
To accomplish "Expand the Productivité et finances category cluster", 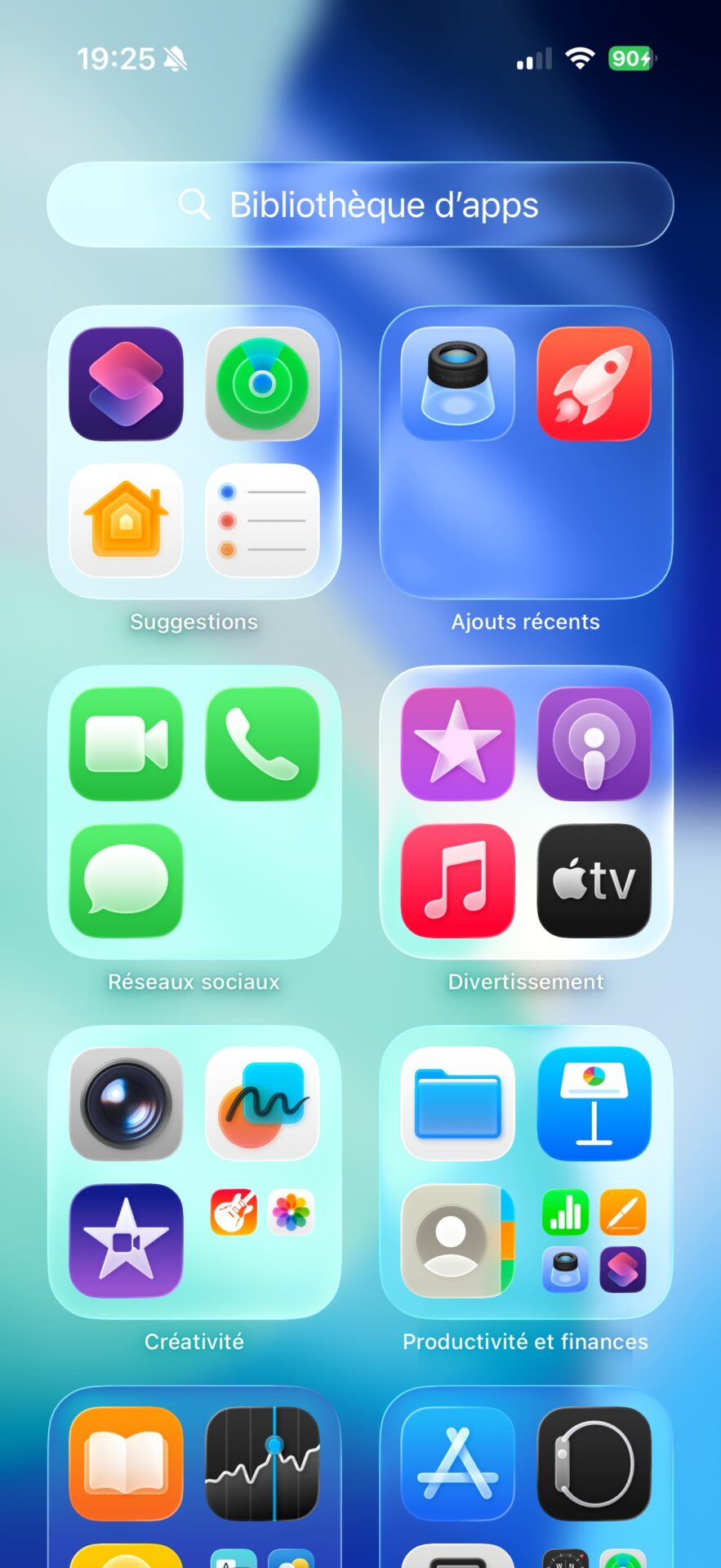I will 594,1241.
